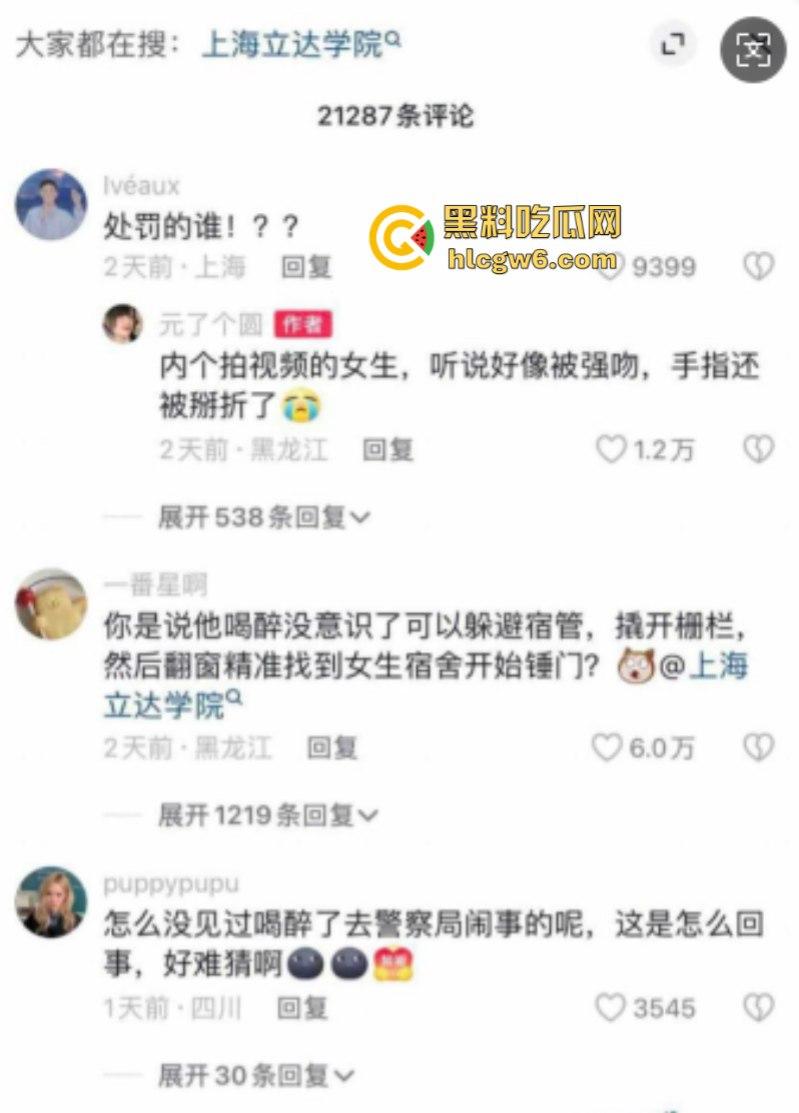
Task: Like puppypupu's comment with 3545 likes
Action: coord(610,1007)
